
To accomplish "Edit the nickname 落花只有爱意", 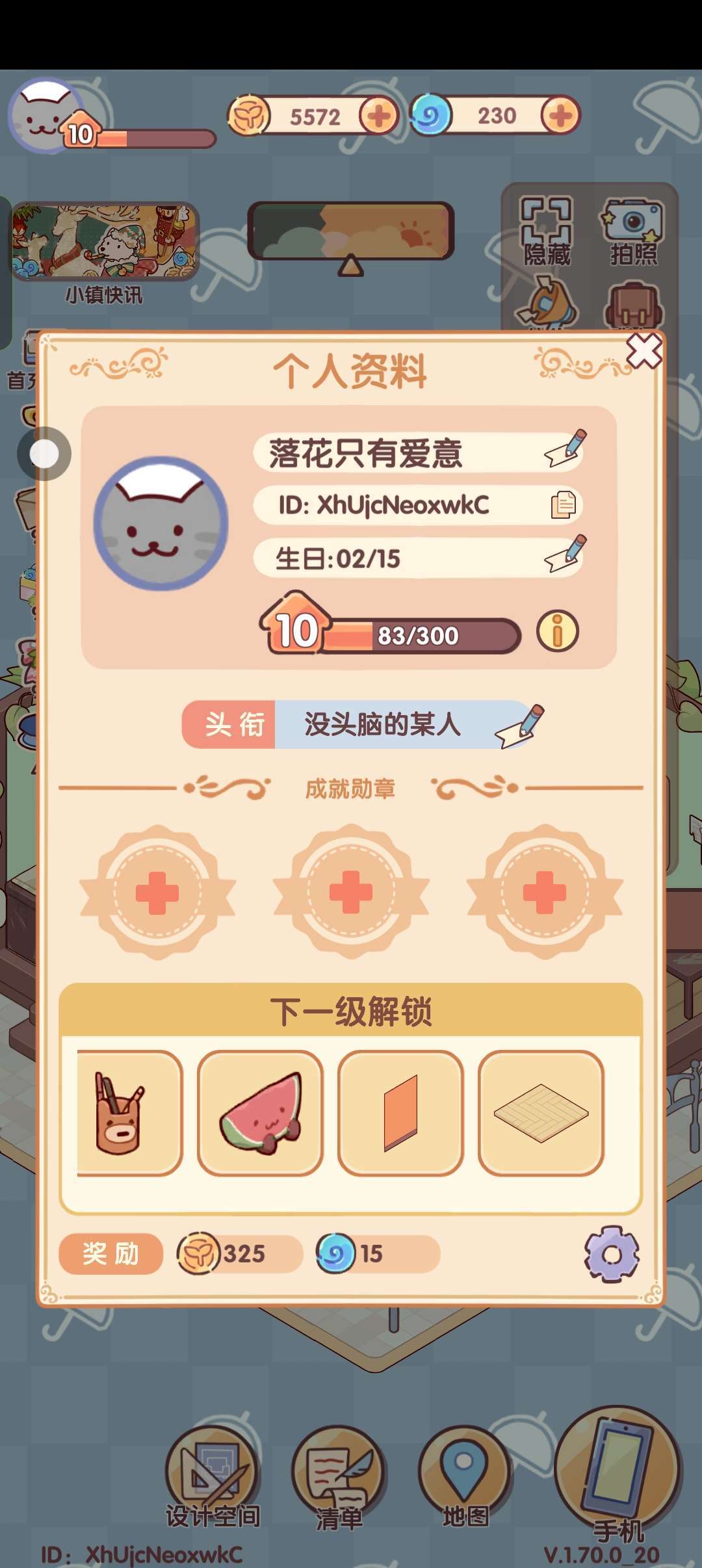I will (565, 449).
